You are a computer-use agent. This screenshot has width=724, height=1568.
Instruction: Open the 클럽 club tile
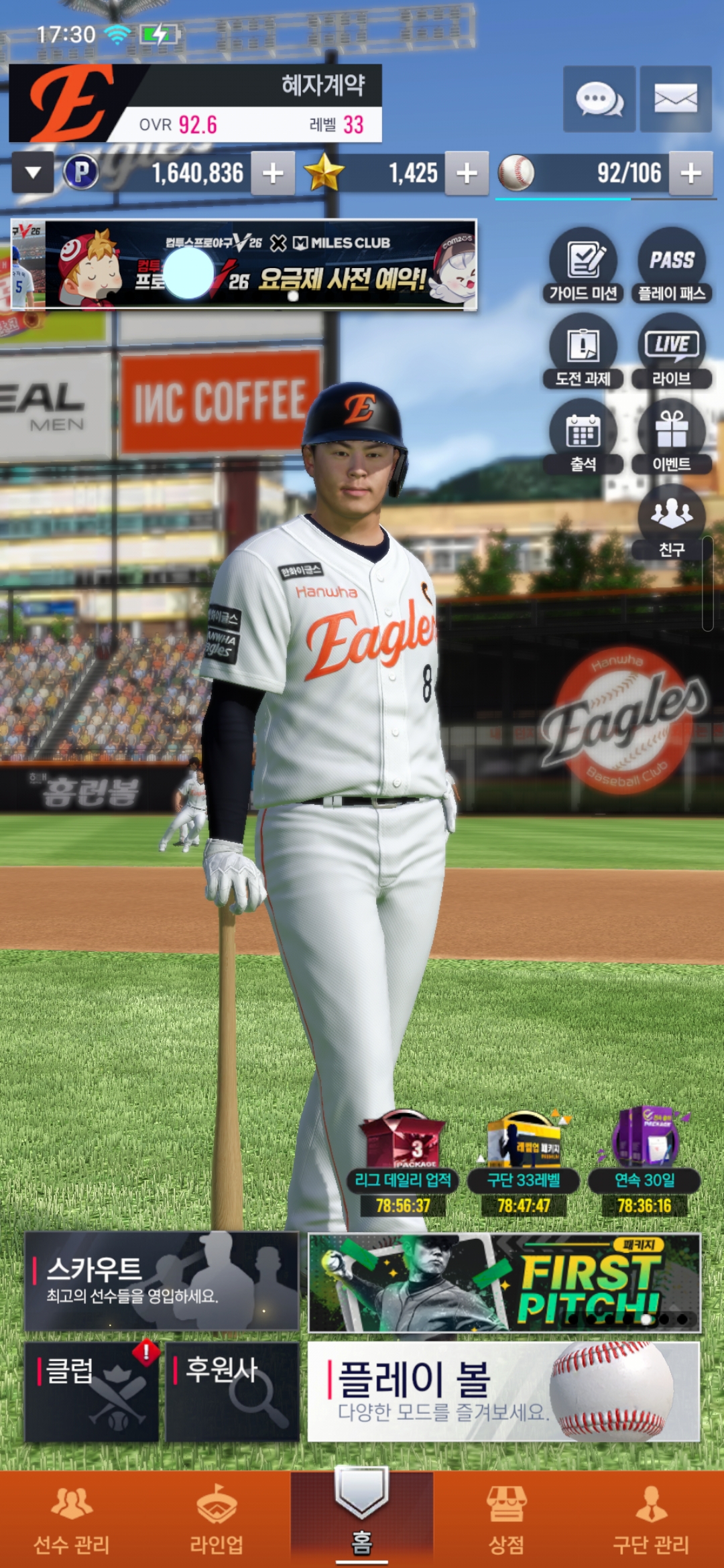pyautogui.click(x=92, y=1392)
